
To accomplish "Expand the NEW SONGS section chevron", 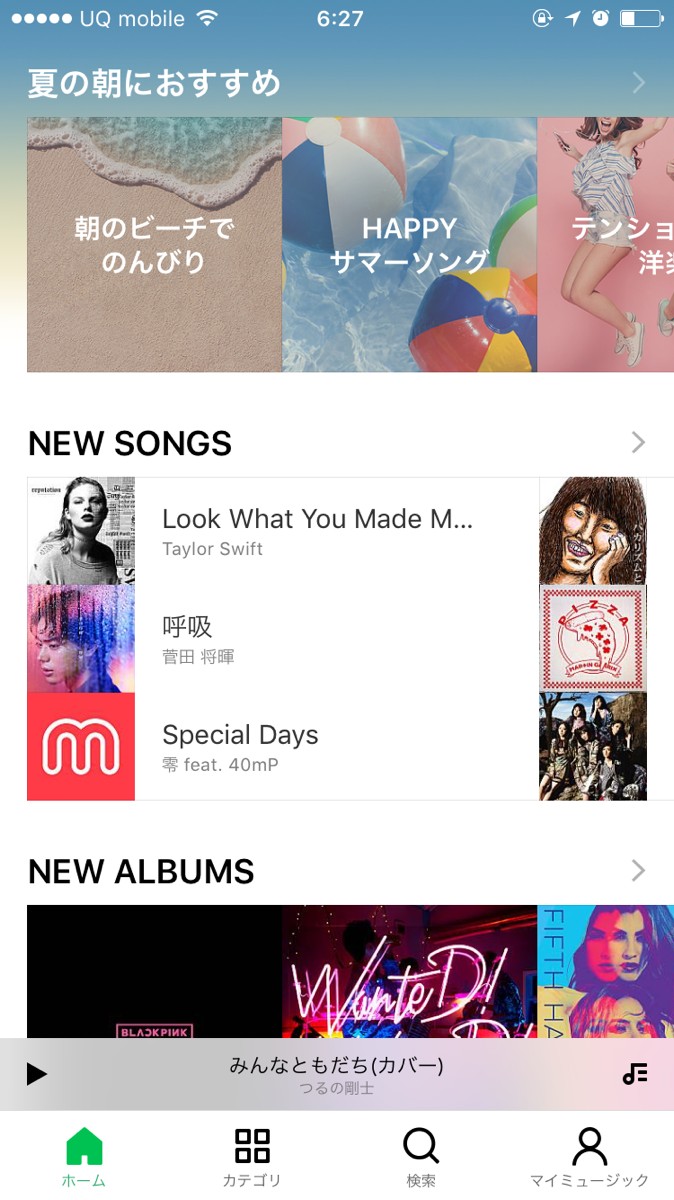I will tap(638, 442).
